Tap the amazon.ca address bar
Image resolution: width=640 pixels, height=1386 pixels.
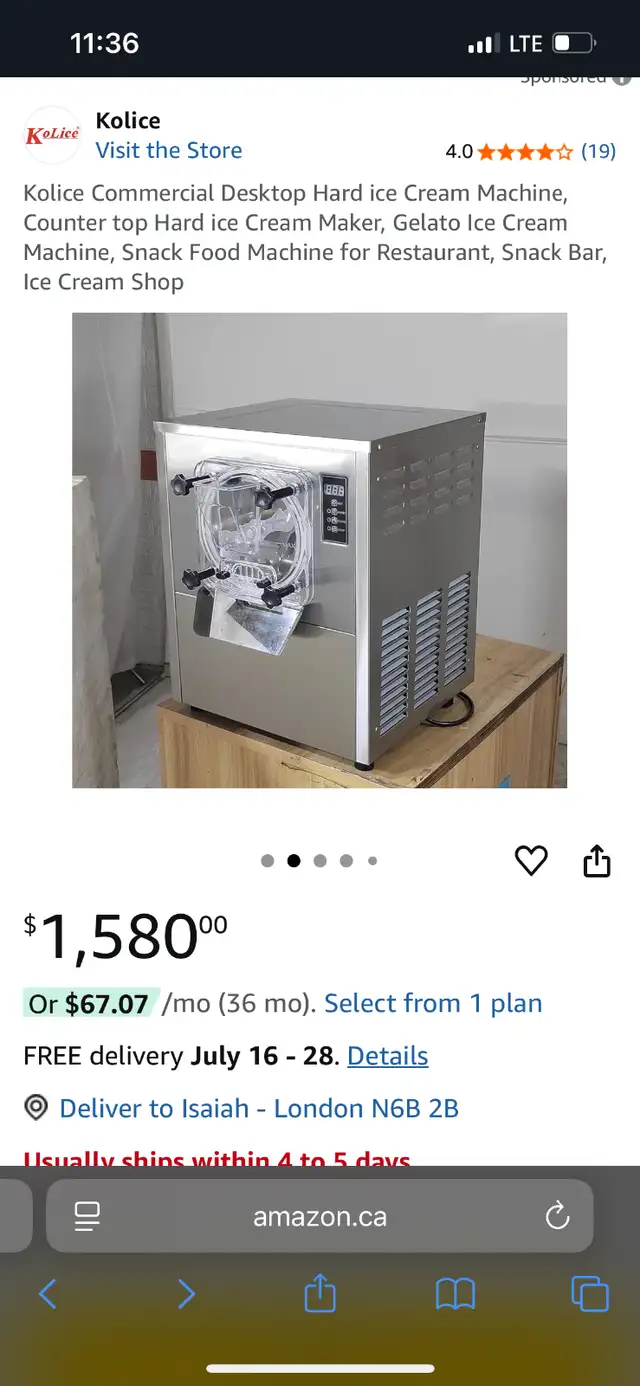pos(320,1217)
